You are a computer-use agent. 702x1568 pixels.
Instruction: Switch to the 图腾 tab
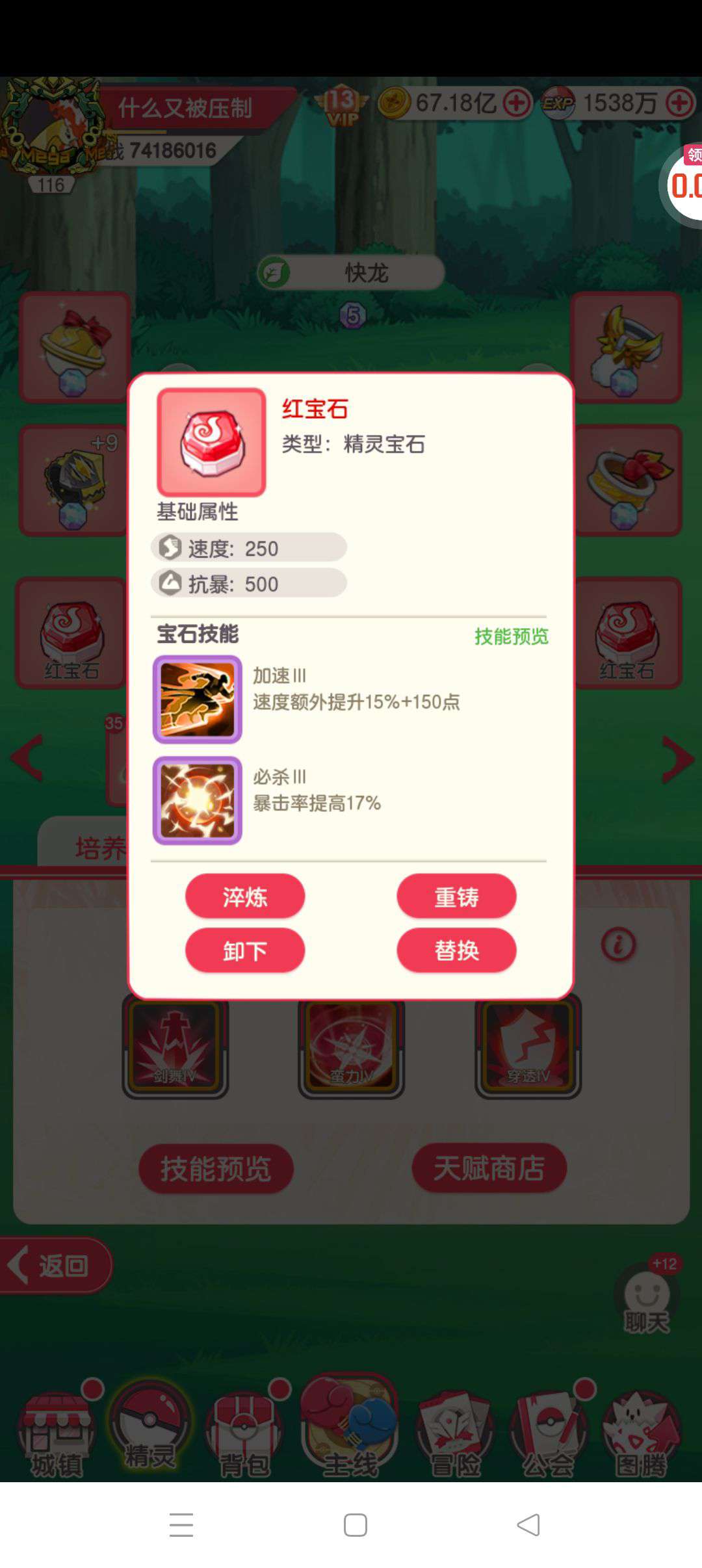click(642, 1433)
